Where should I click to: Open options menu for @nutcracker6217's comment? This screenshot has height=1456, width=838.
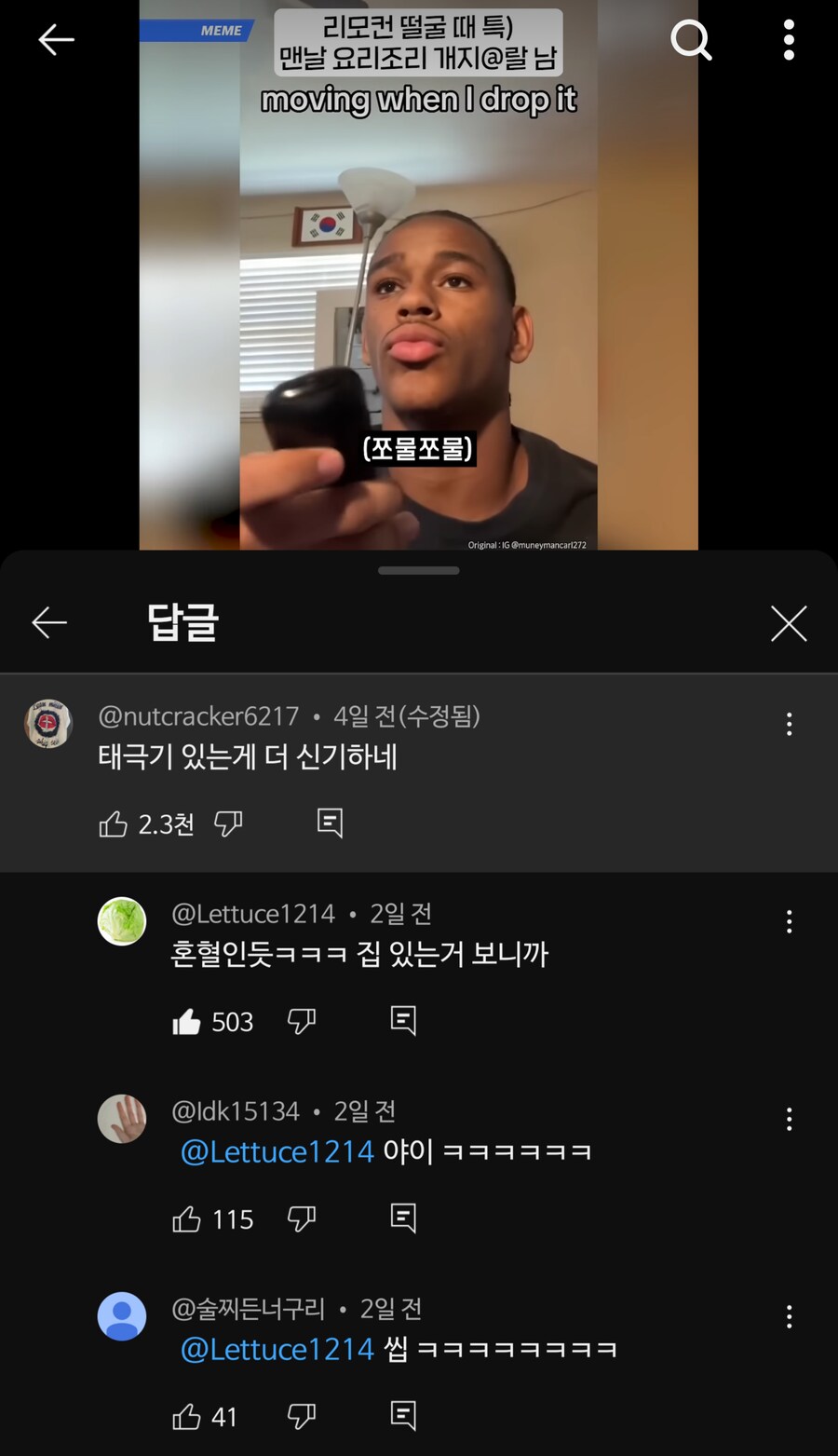tap(789, 724)
